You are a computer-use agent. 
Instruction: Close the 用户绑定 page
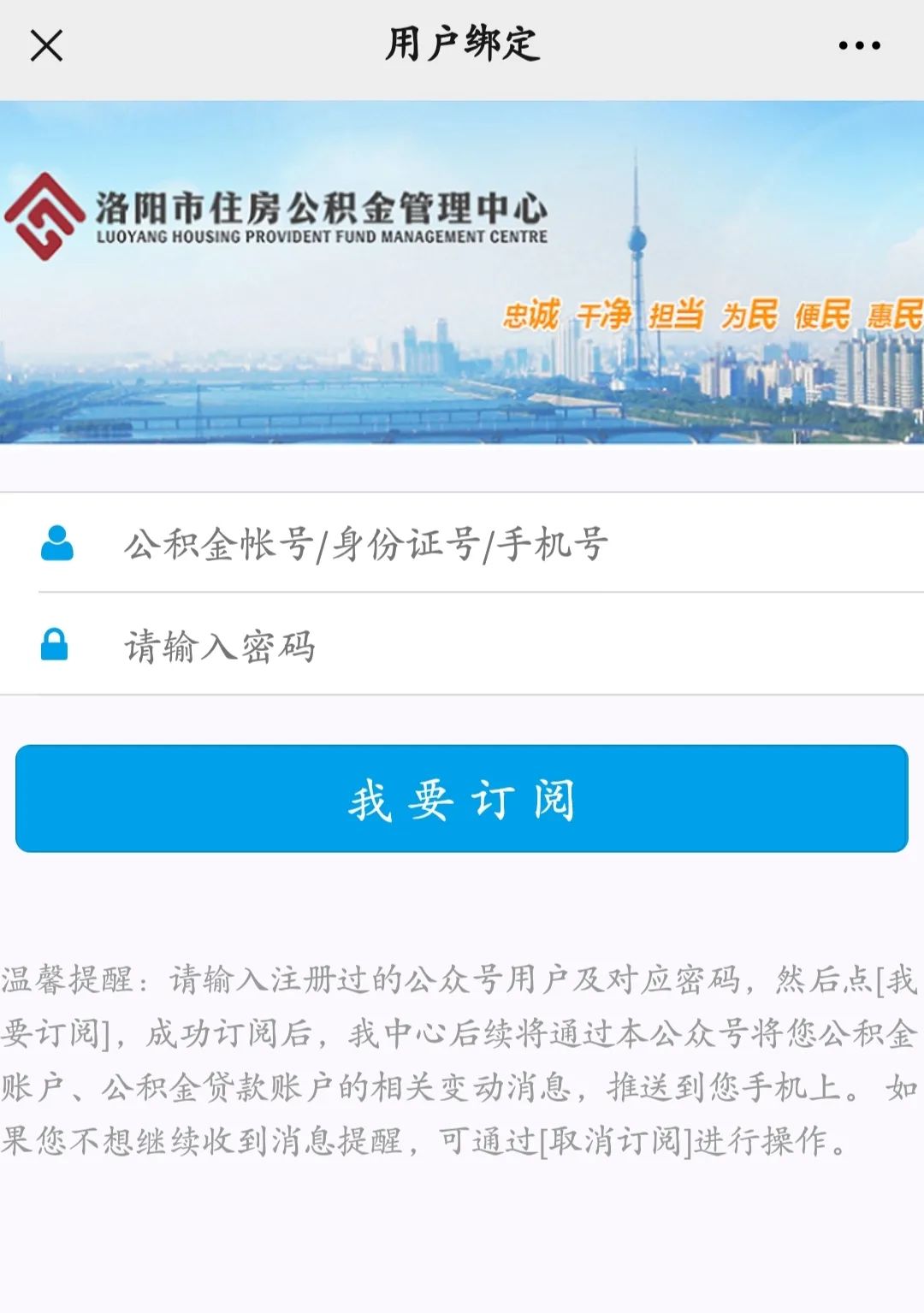(x=46, y=45)
